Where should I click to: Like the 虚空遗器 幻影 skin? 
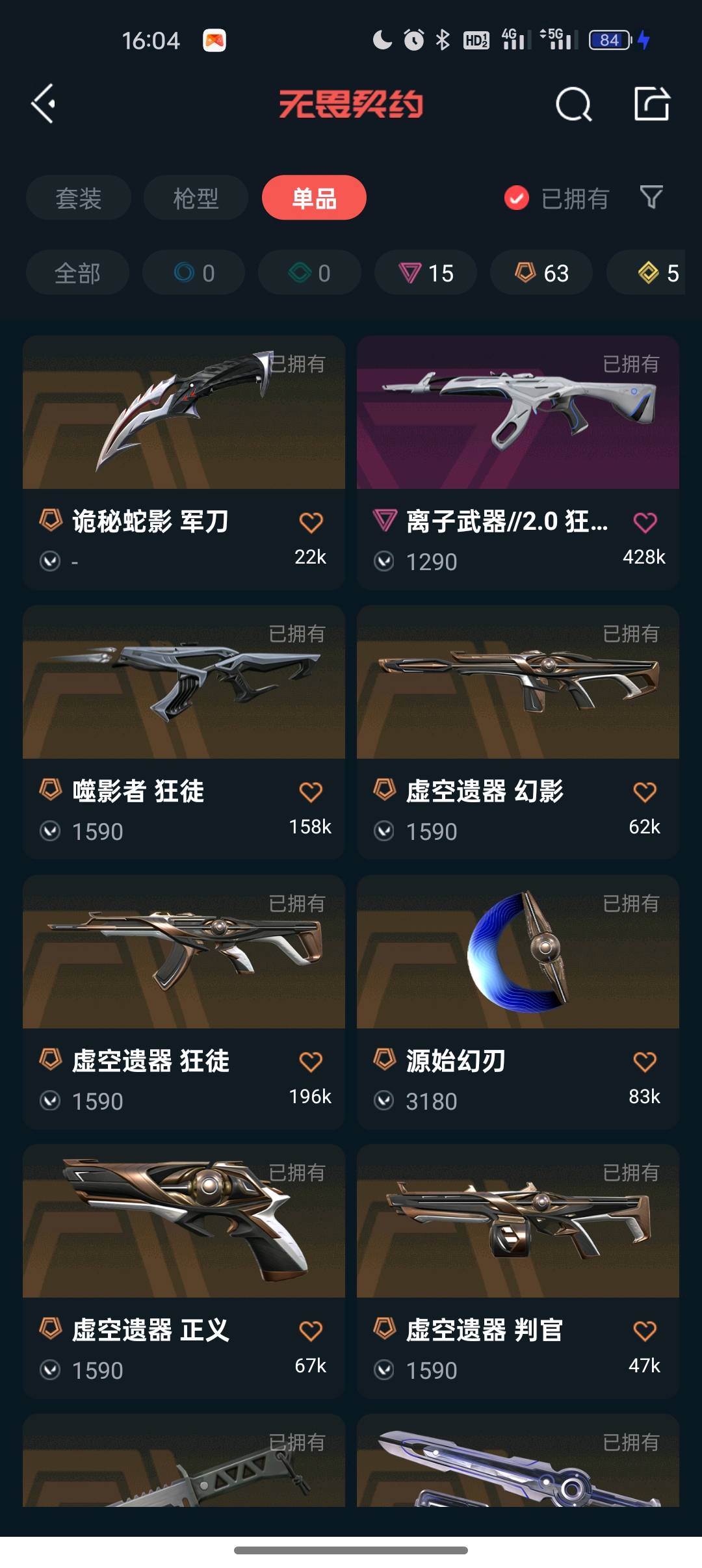[645, 792]
